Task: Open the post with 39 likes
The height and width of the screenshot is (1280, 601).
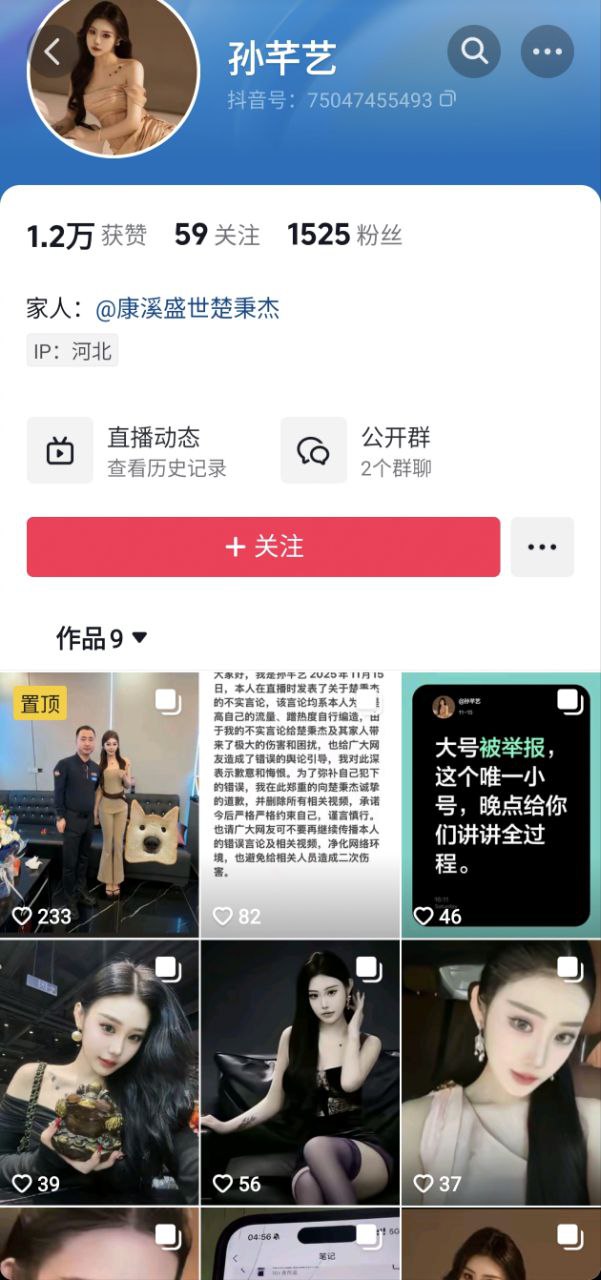Action: 100,1071
